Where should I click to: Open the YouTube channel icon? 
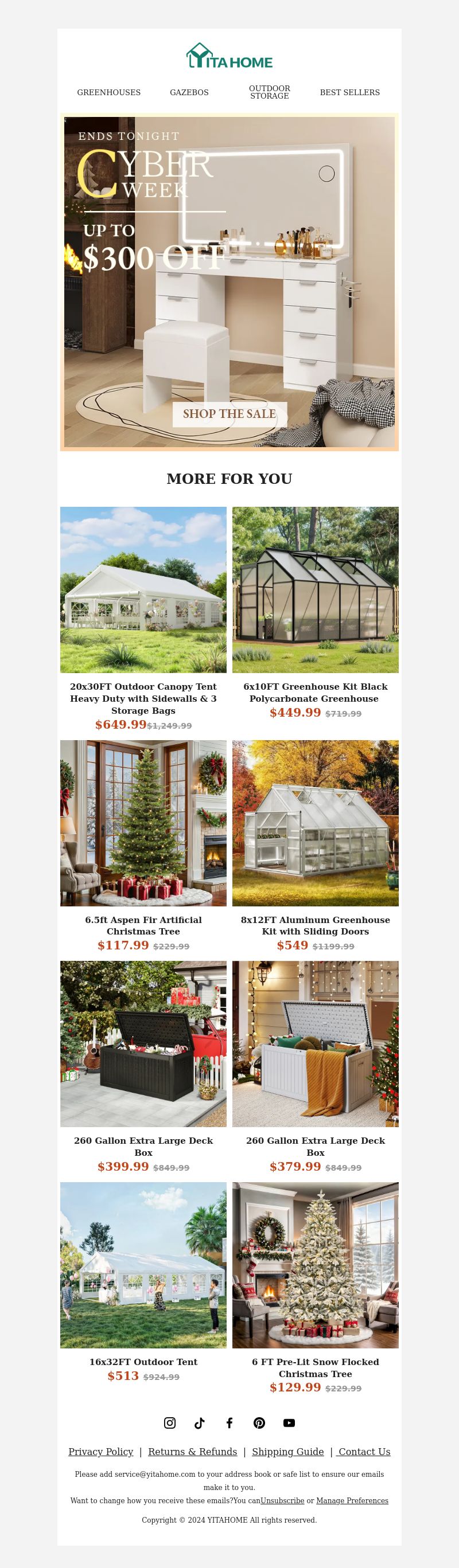289,1422
